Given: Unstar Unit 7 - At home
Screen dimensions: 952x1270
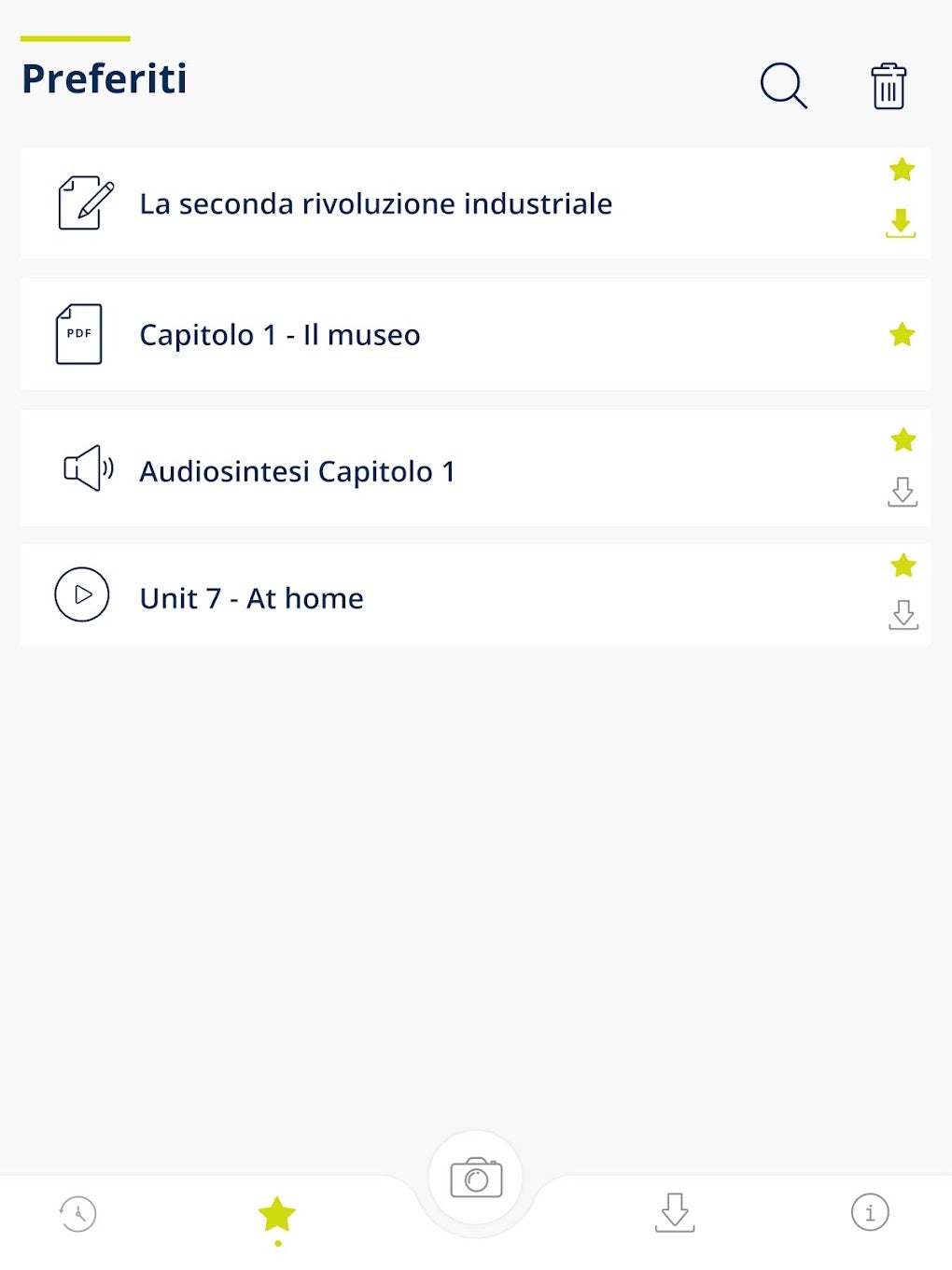Looking at the screenshot, I should point(903,565).
